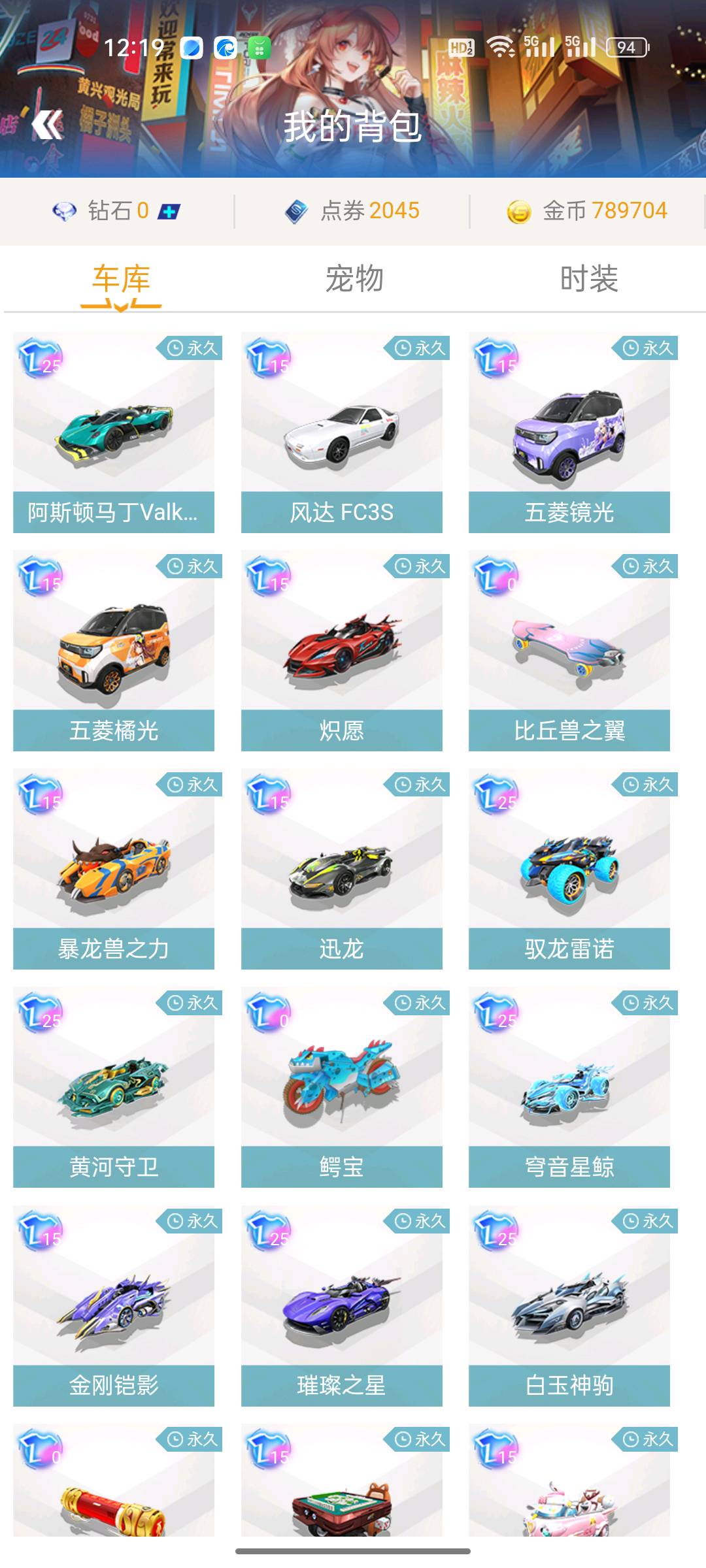Select the 车库 tab

point(121,279)
